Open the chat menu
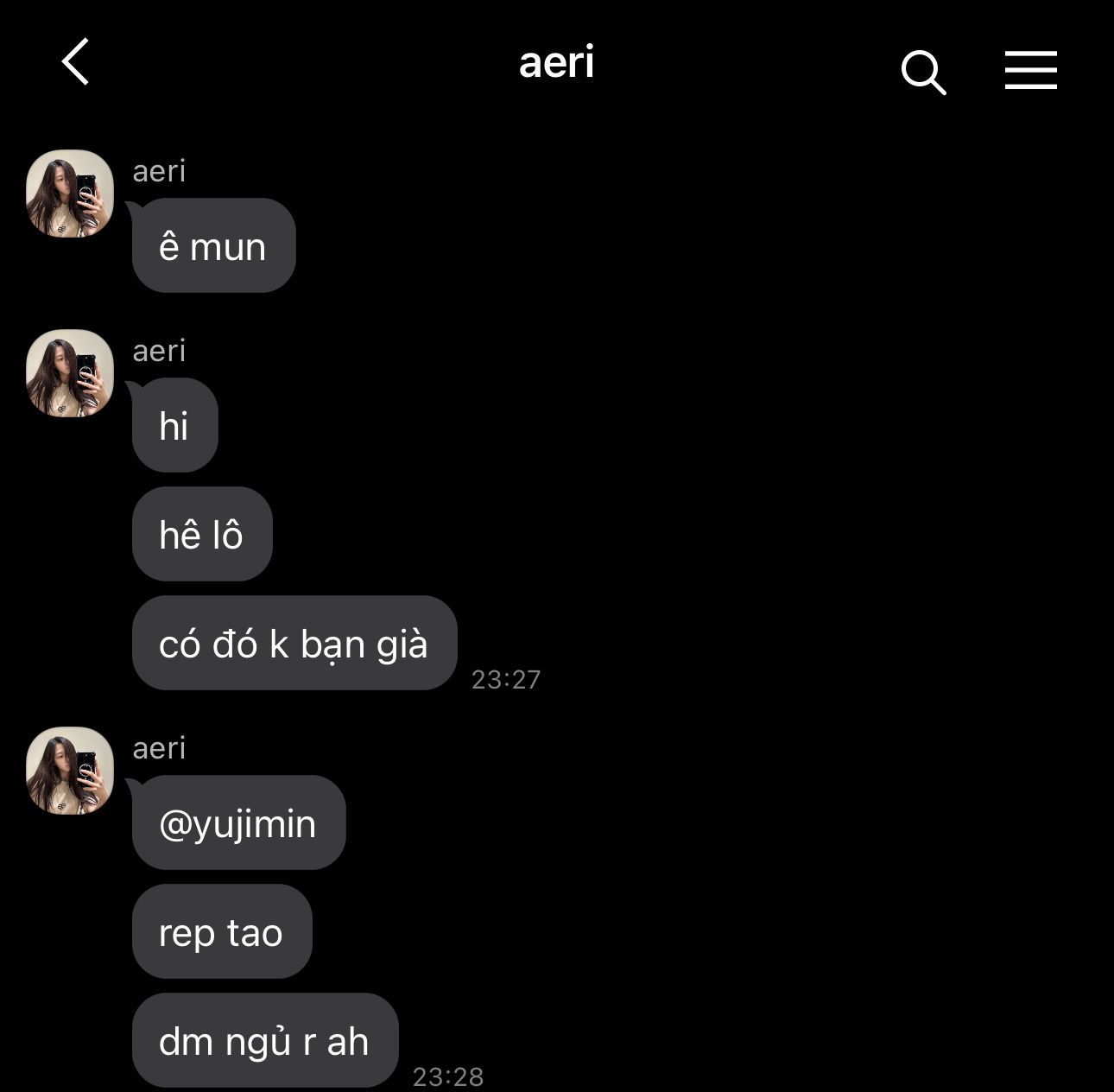The image size is (1114, 1092). (x=1031, y=70)
